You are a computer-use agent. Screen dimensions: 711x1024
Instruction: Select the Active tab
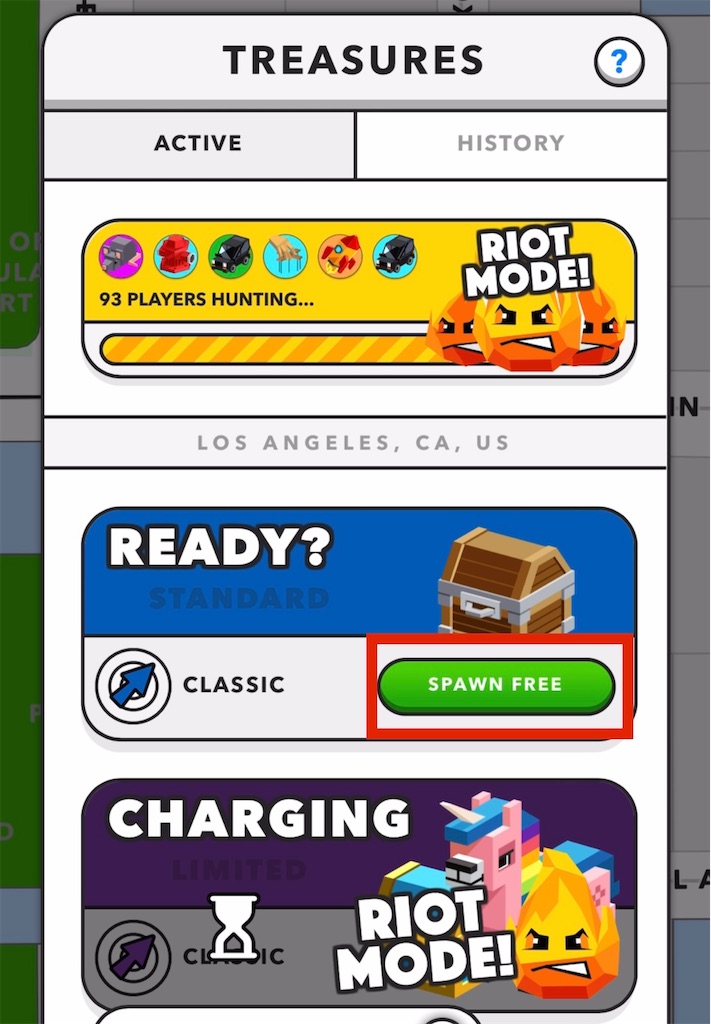[x=198, y=143]
